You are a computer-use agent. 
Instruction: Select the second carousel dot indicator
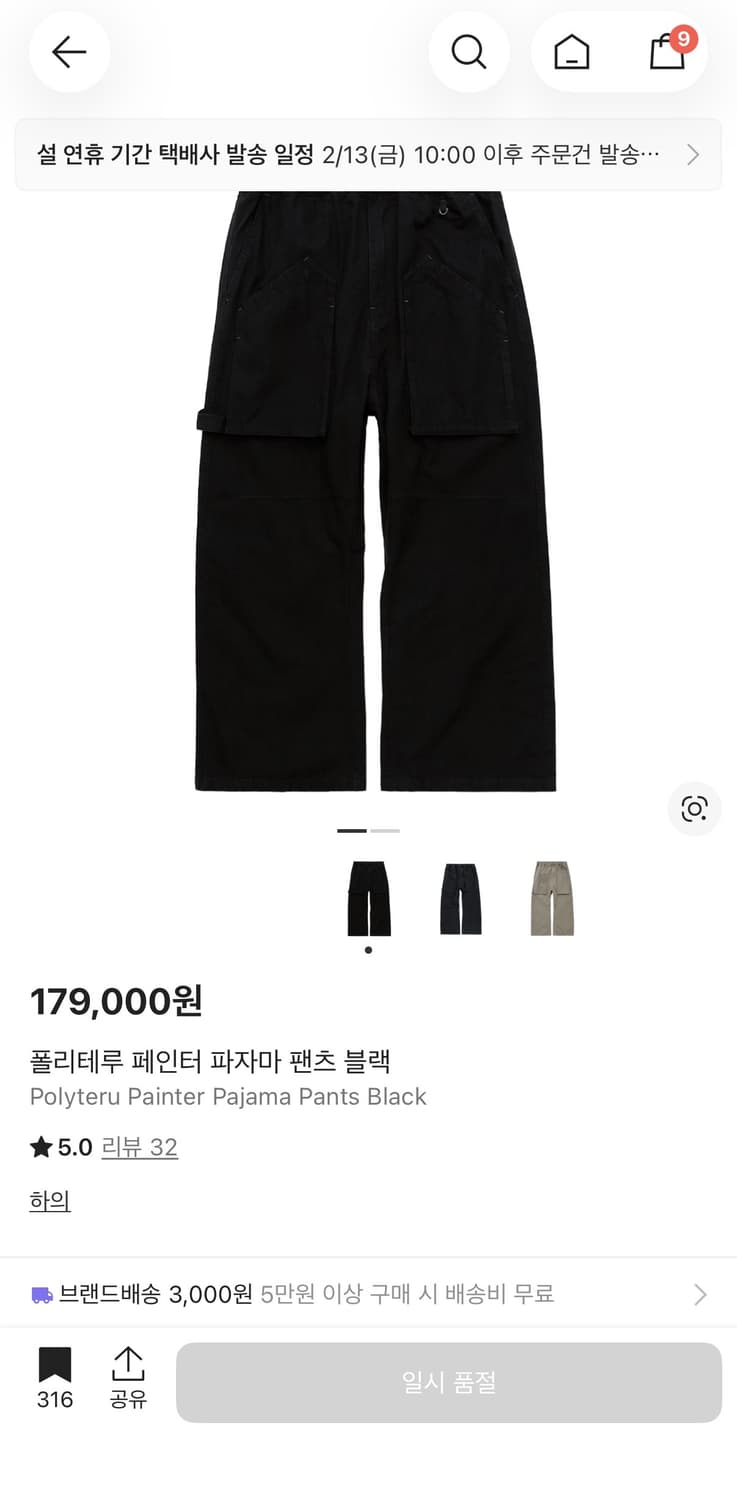coord(387,831)
